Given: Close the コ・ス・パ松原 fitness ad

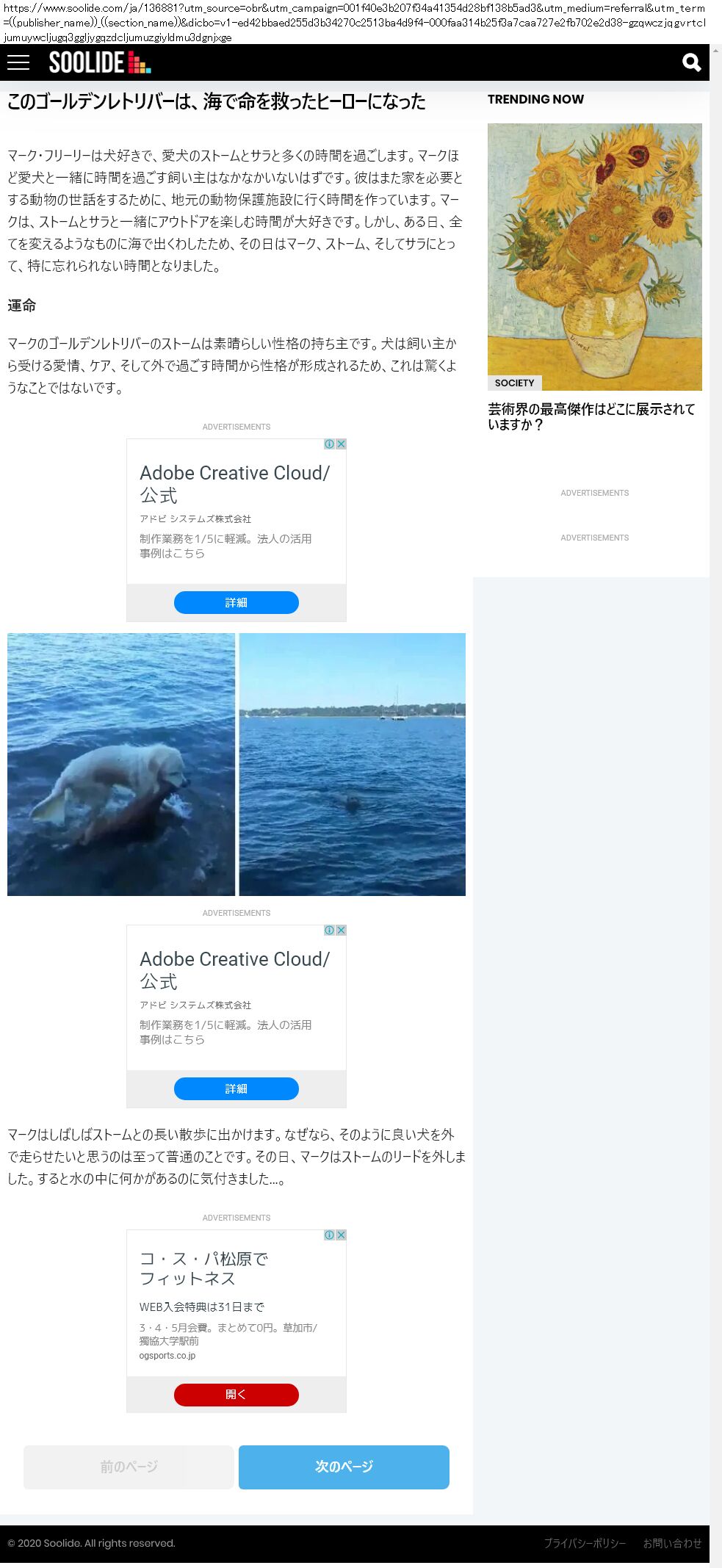Looking at the screenshot, I should [x=341, y=1235].
